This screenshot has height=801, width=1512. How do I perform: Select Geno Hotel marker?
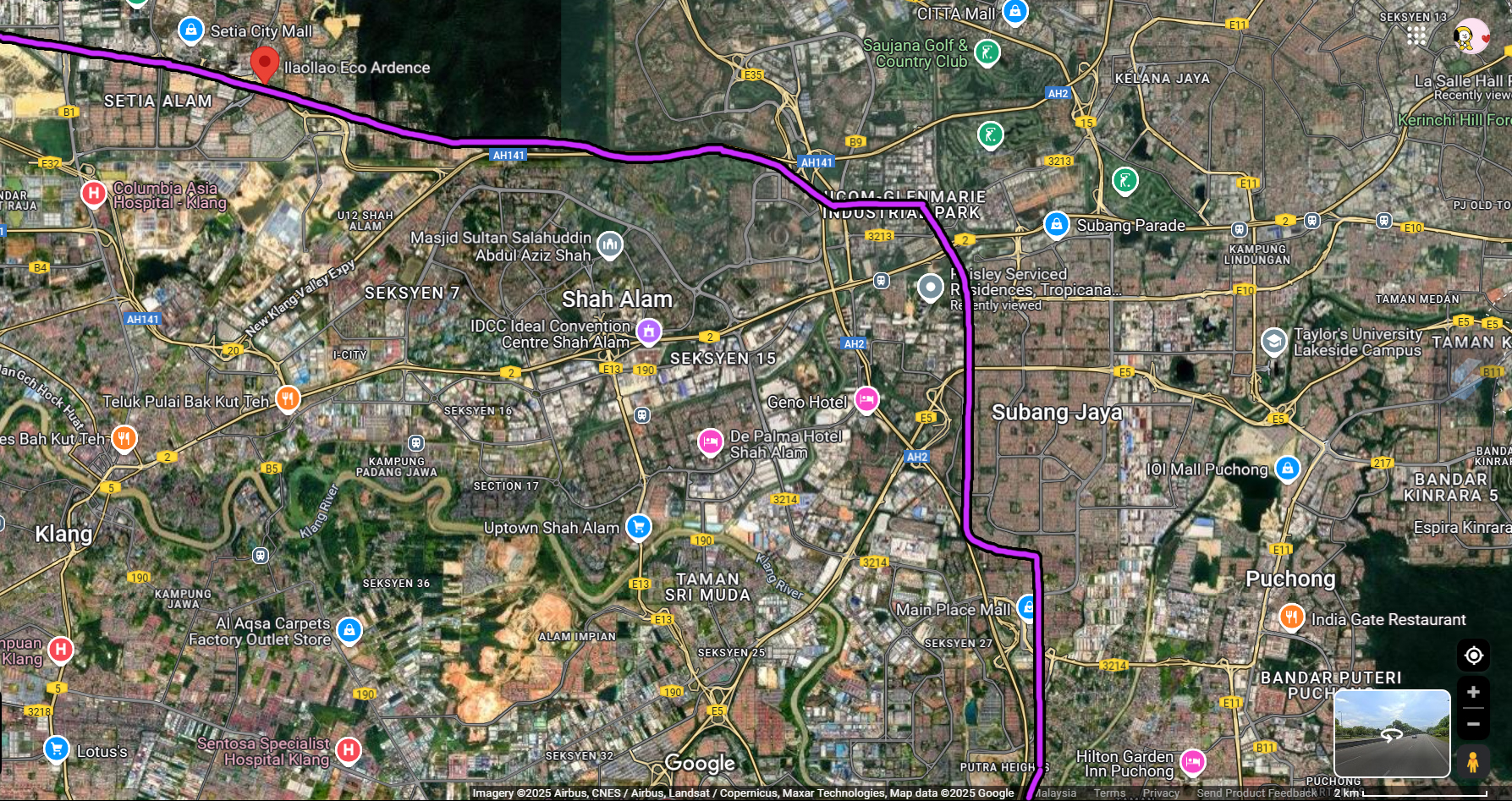coord(866,398)
